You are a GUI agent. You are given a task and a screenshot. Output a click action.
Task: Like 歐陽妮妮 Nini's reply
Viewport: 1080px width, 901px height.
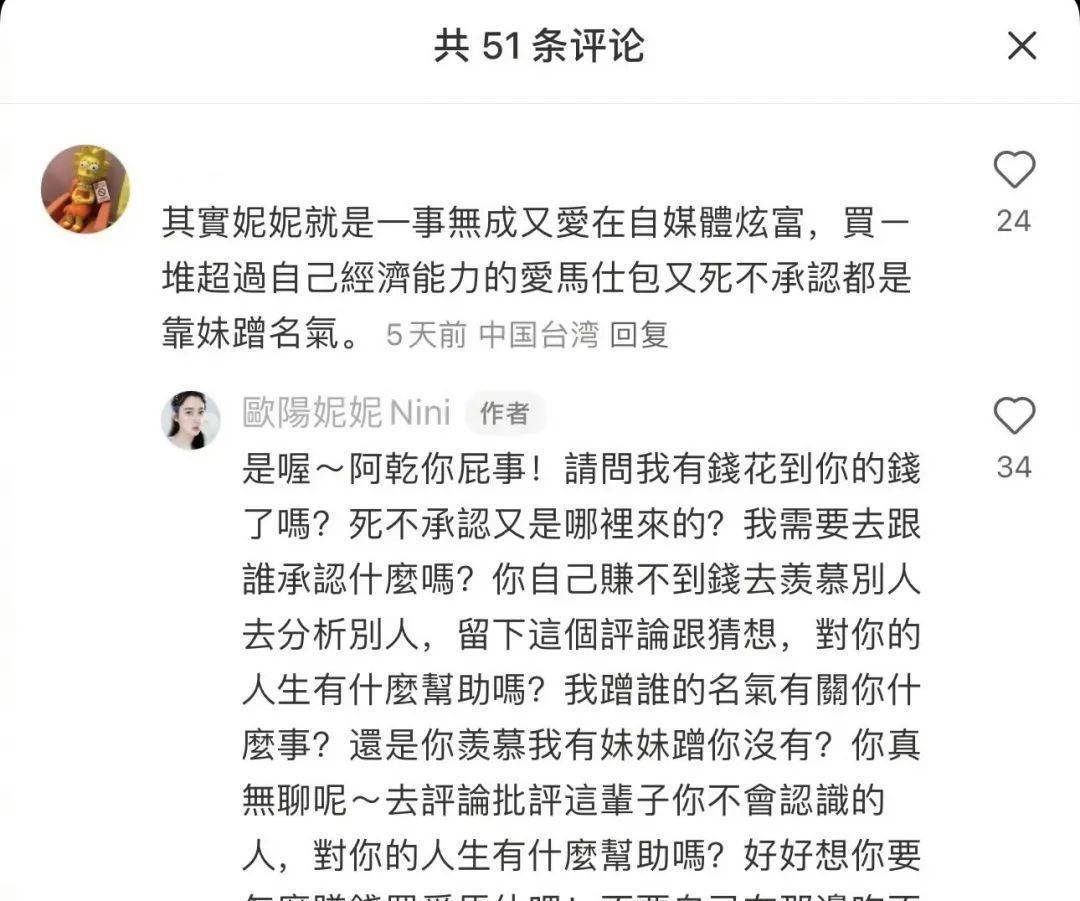pos(1013,416)
